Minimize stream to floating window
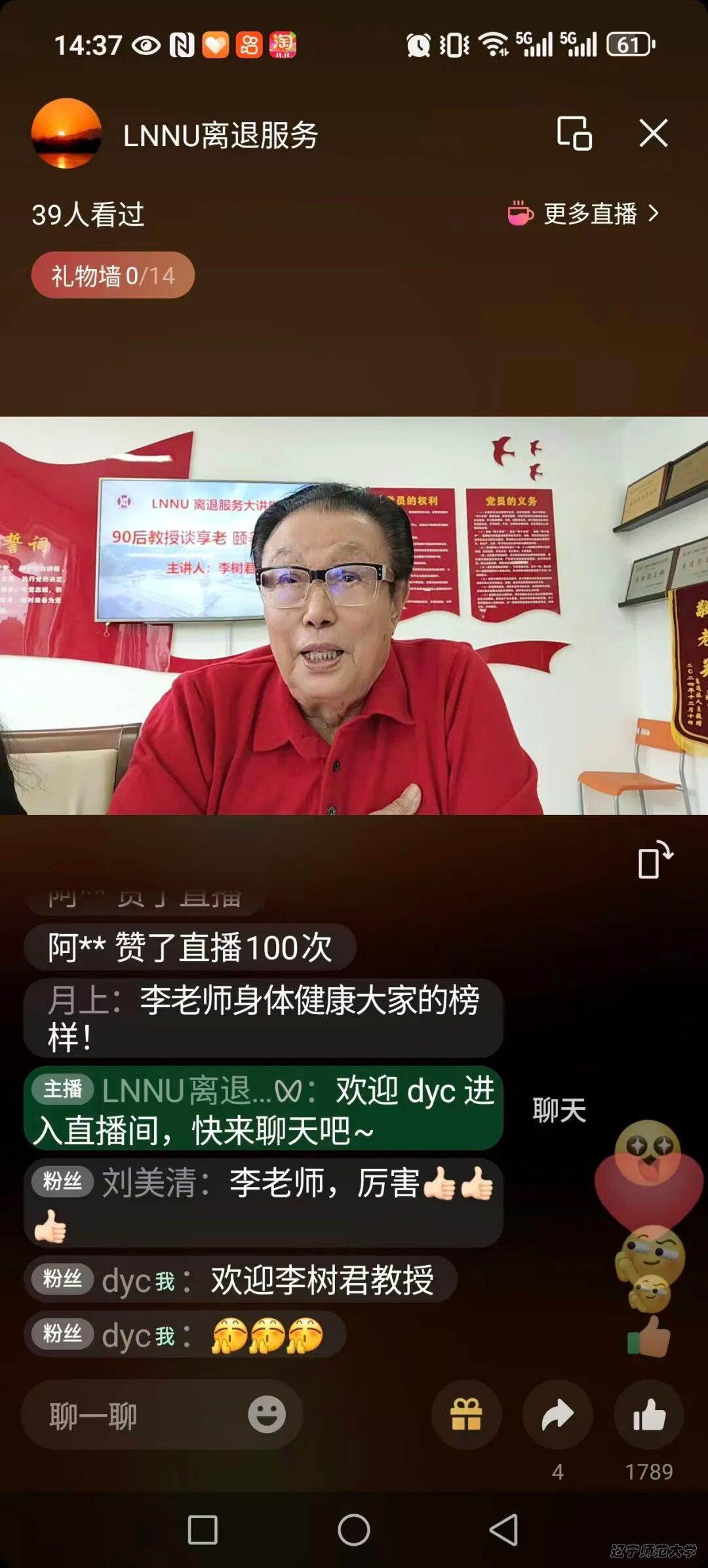Screen dimensions: 708x1568 (574, 133)
